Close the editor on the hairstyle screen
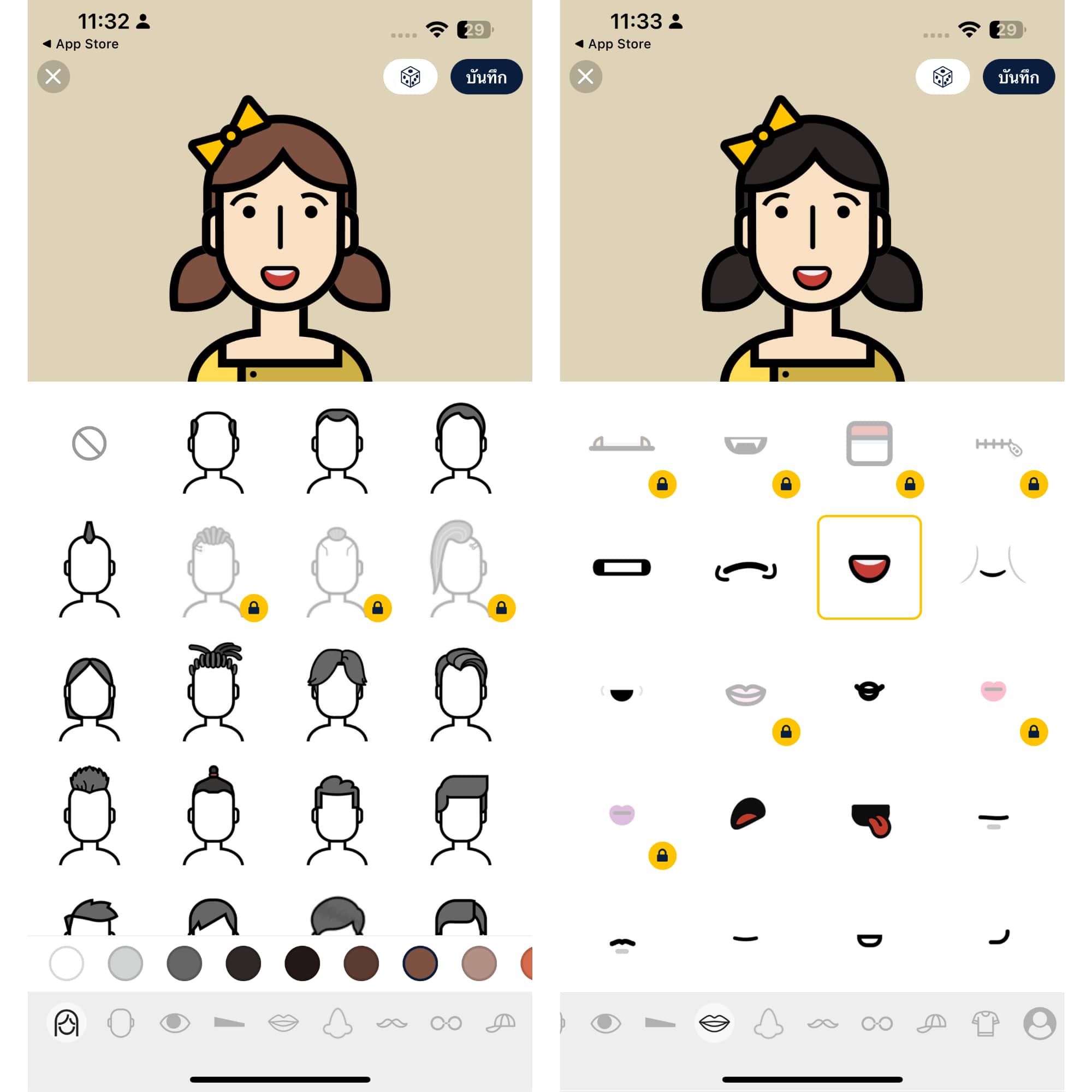 (54, 76)
